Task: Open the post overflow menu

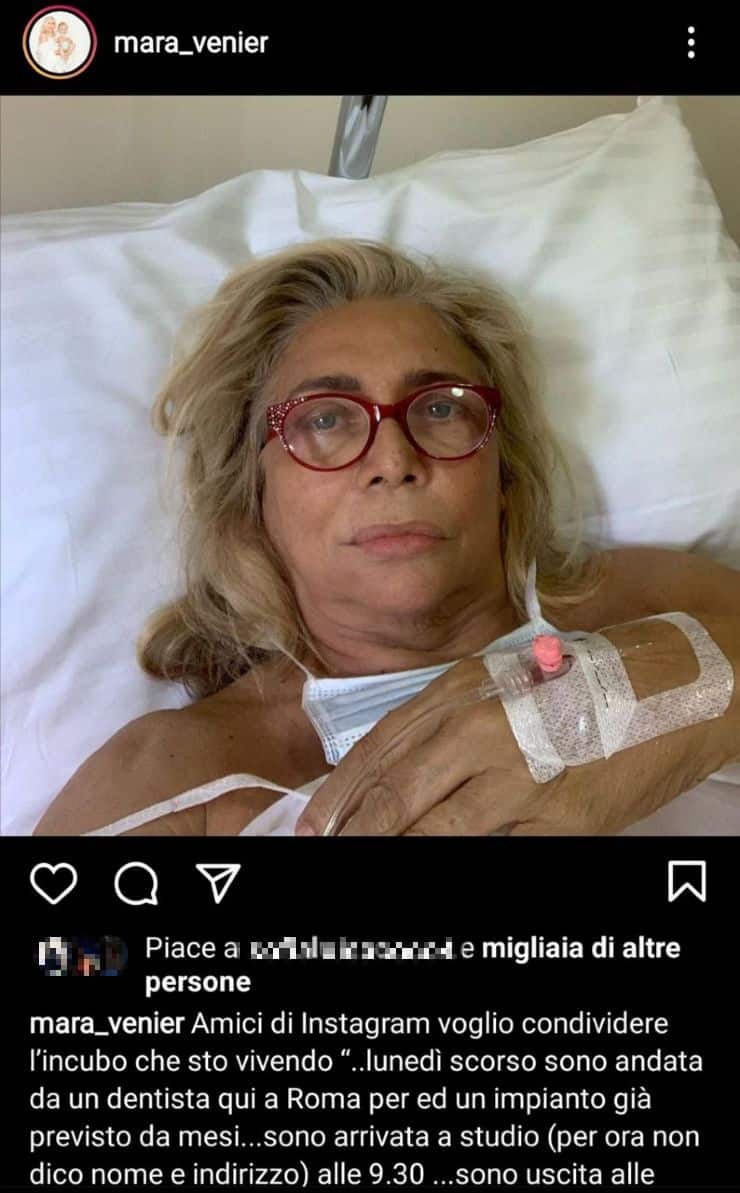Action: (x=690, y=43)
